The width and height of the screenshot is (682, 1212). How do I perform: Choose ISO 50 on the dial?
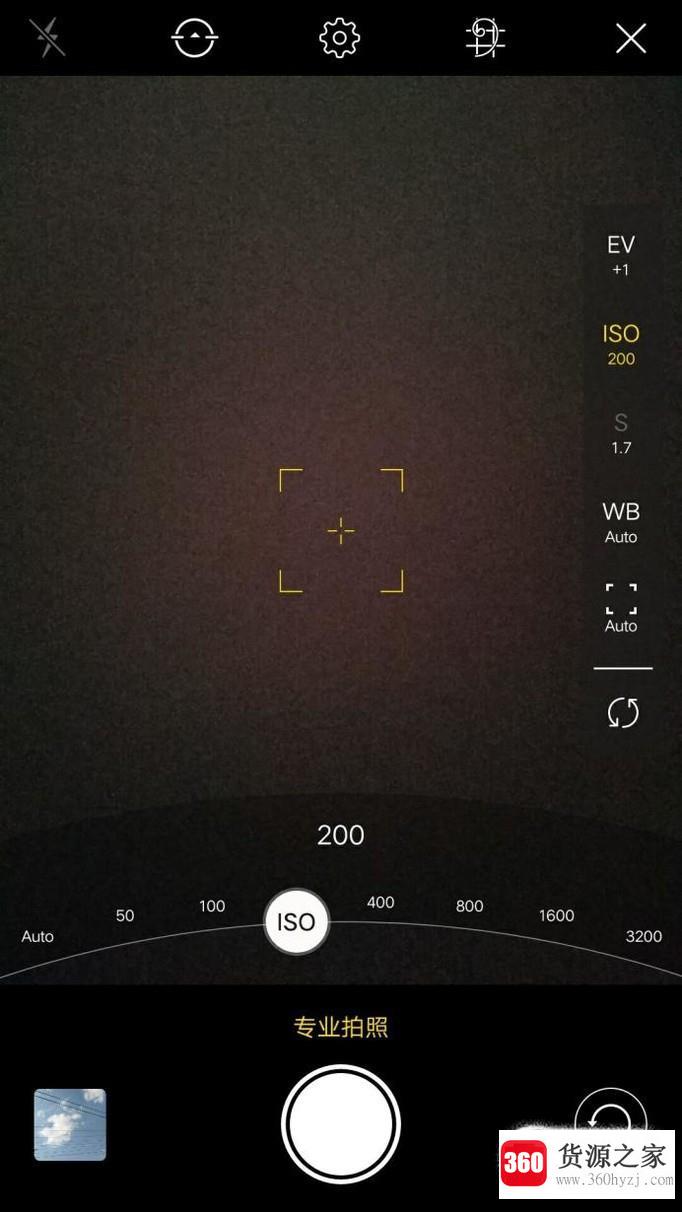[125, 915]
